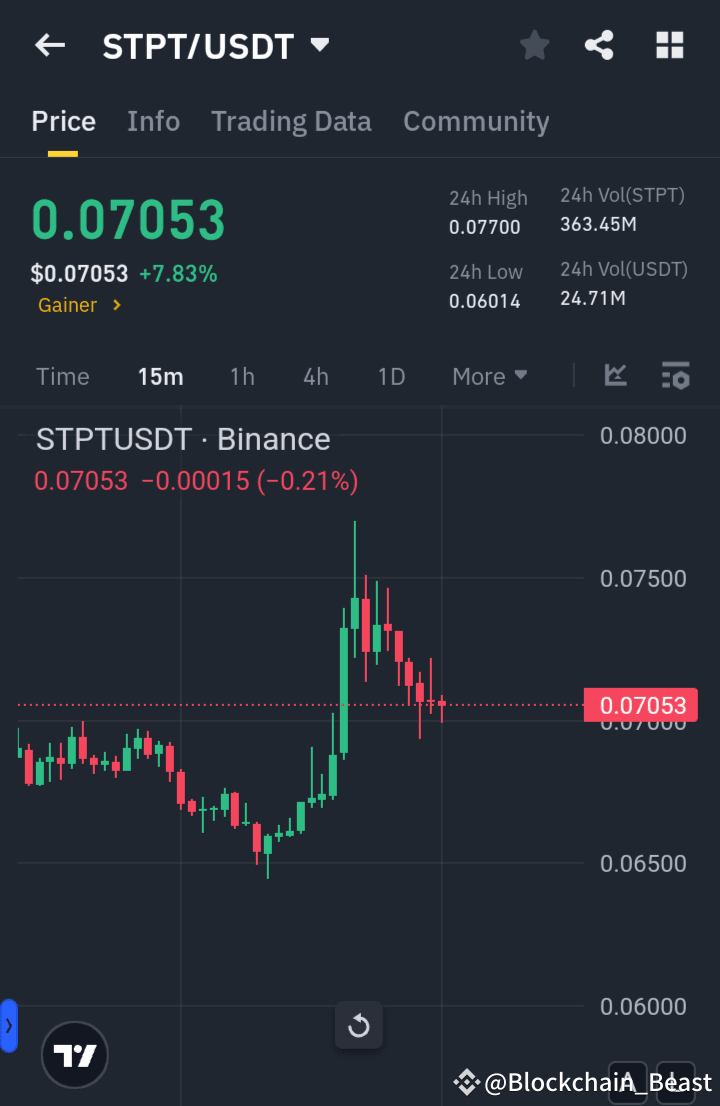Open the chart indicators icon
Viewport: 720px width, 1106px height.
point(616,376)
